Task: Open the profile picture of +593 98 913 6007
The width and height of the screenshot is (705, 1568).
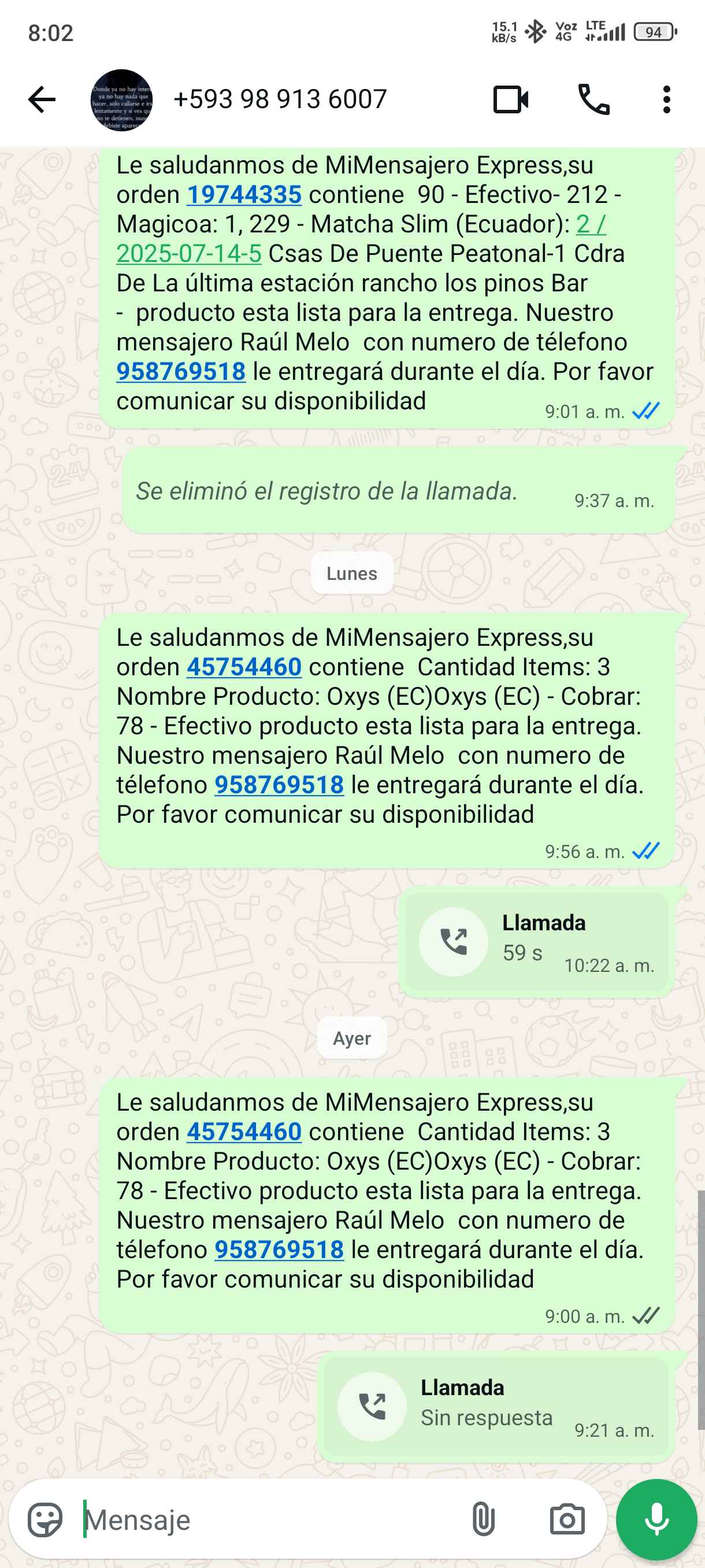Action: (x=121, y=99)
